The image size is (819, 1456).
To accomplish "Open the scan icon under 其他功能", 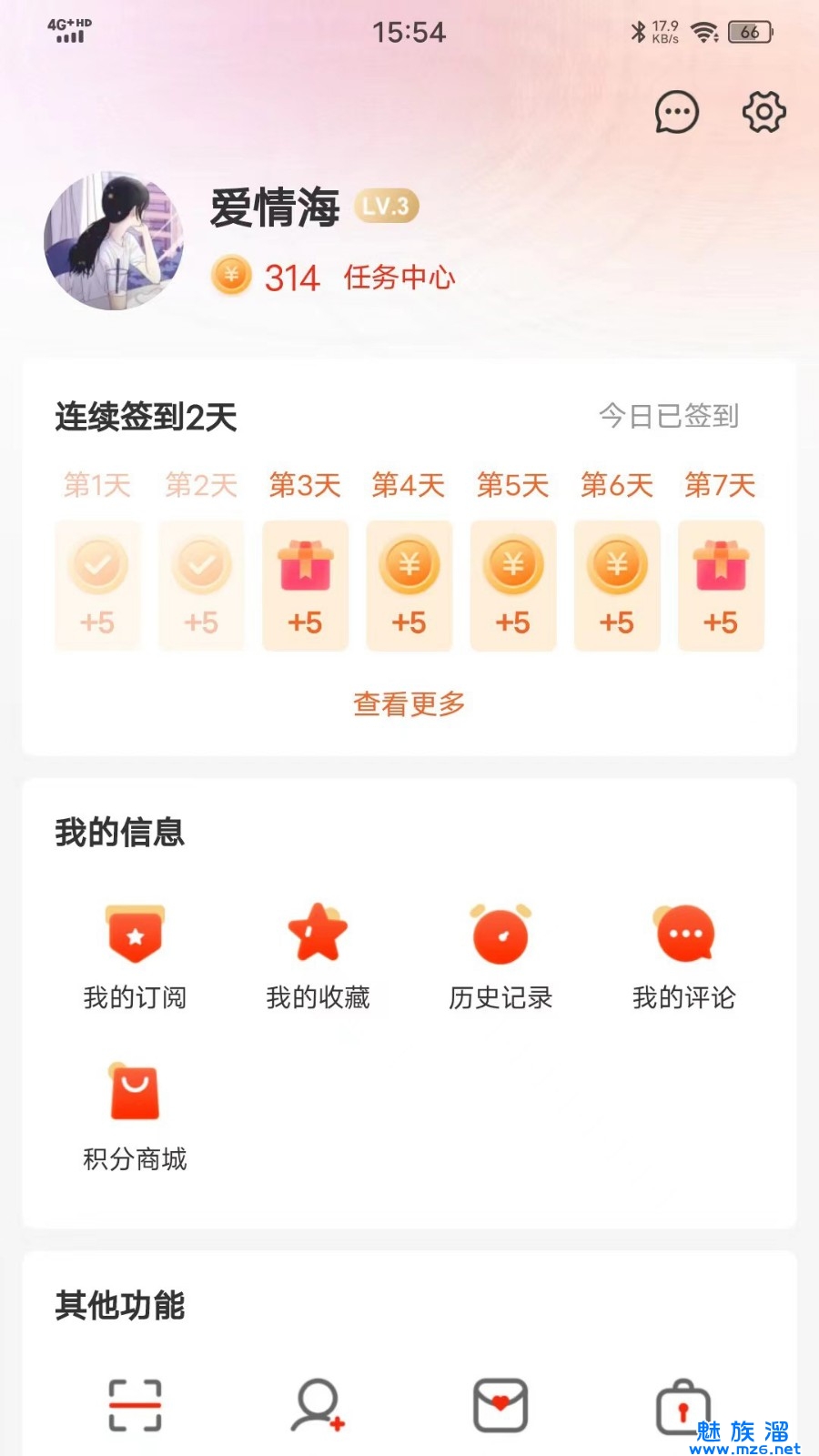I will (x=135, y=1405).
